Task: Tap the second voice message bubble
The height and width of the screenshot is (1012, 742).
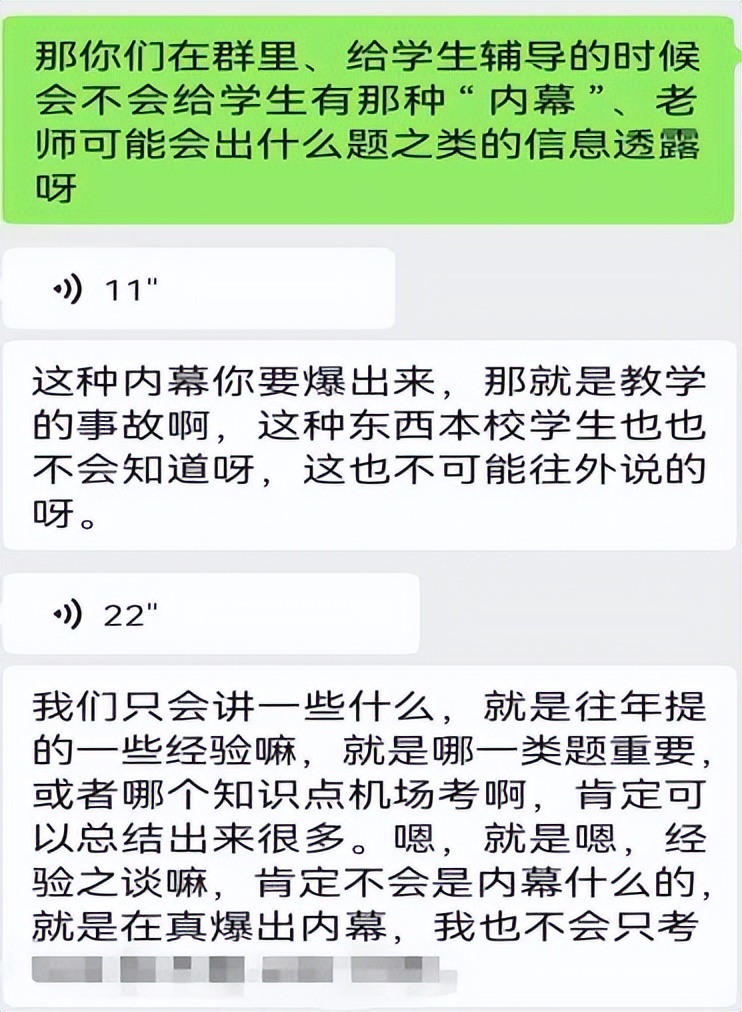Action: tap(200, 614)
